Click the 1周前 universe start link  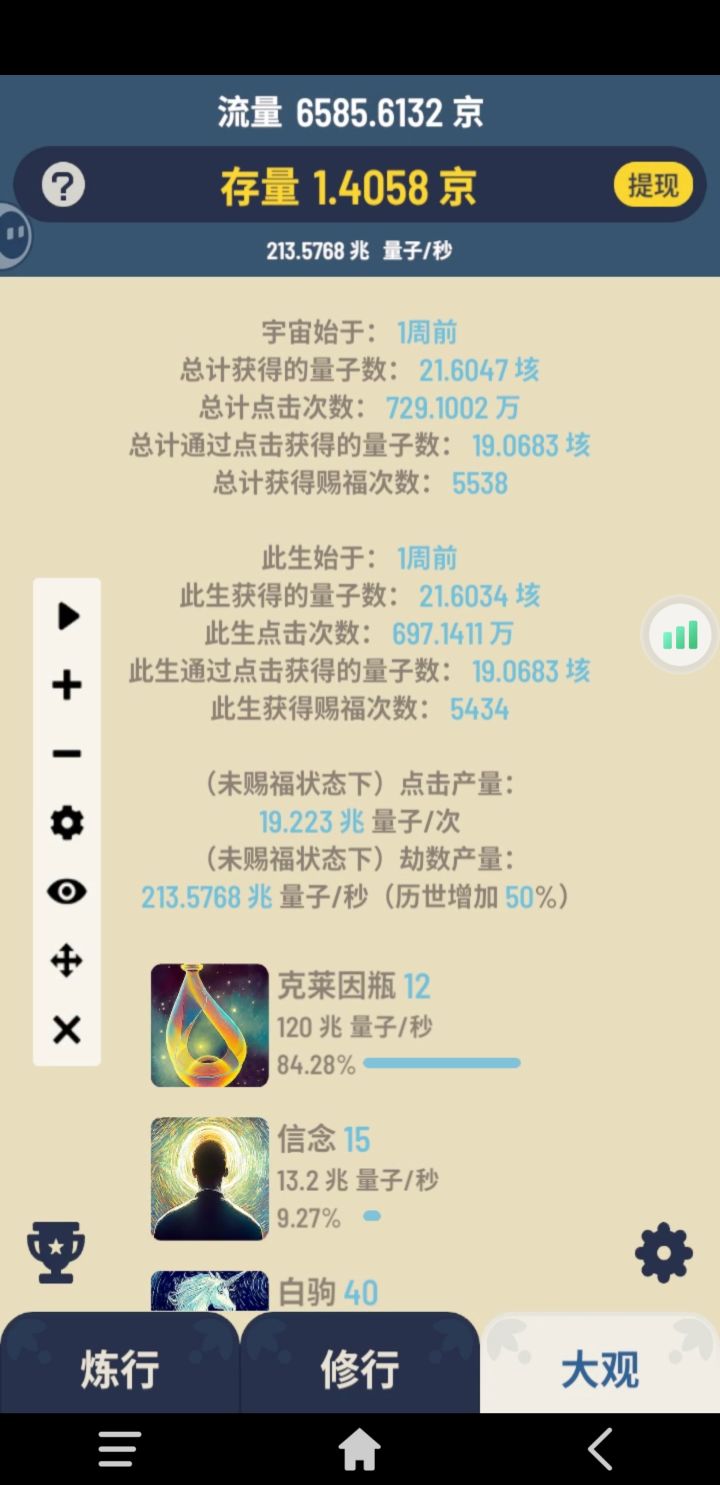click(425, 333)
